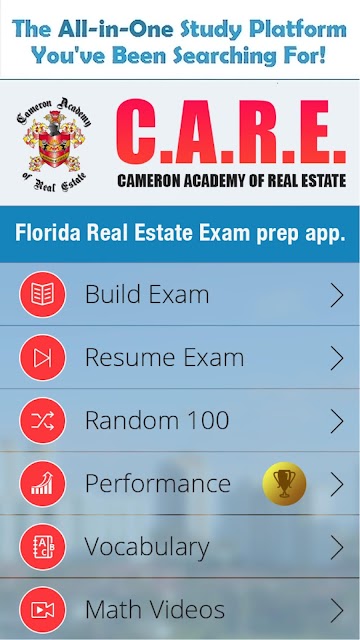Open the Vocabulary list
360x640 pixels.
180,547
